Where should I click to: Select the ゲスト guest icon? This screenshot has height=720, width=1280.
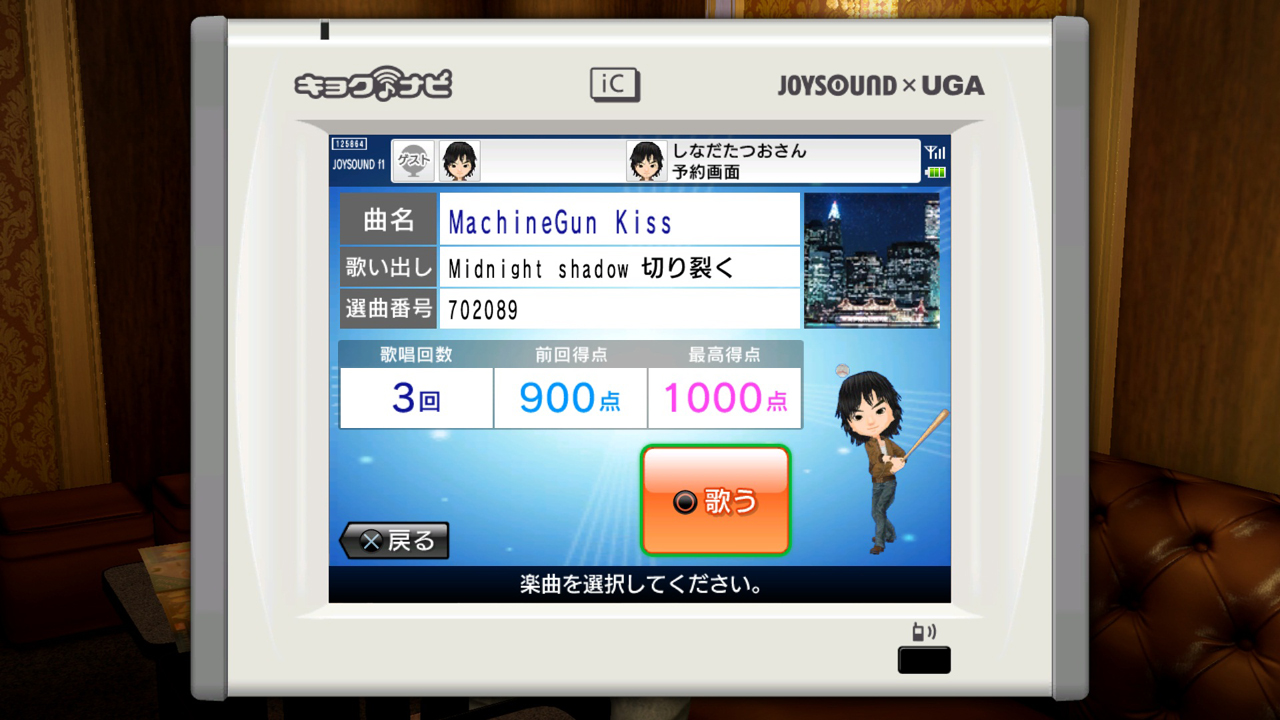[x=413, y=161]
